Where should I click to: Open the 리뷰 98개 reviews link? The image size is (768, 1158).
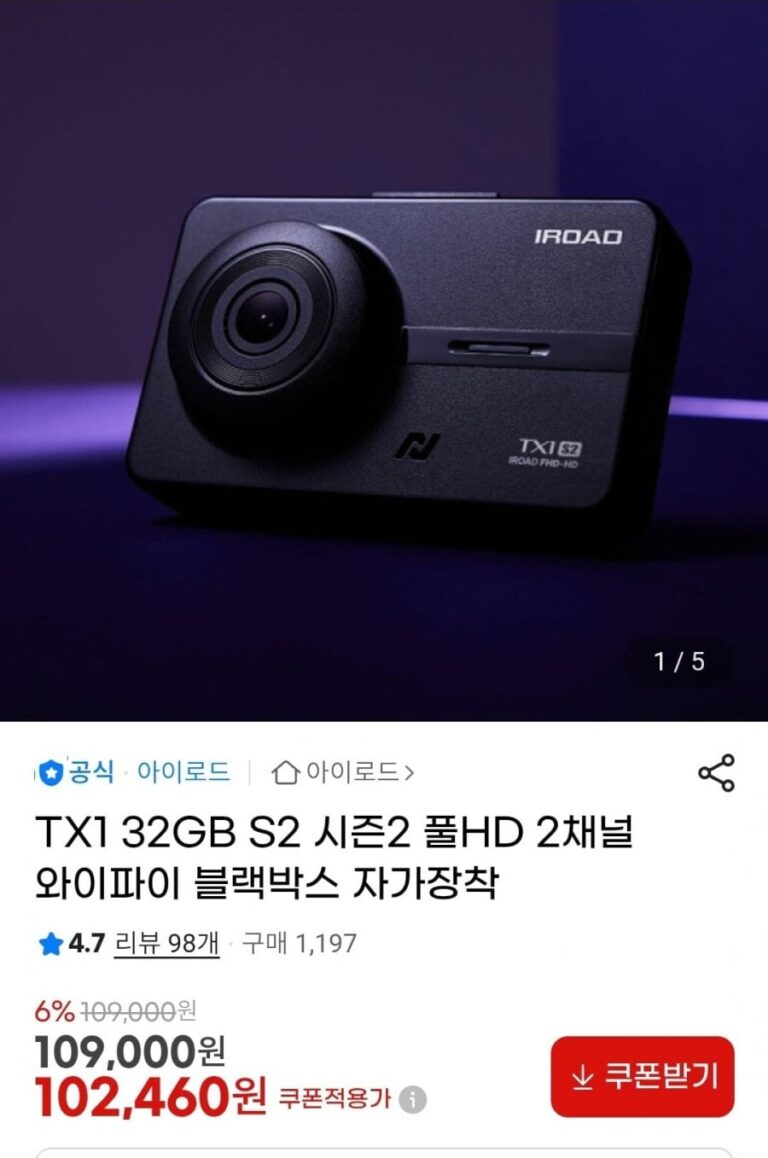(166, 943)
